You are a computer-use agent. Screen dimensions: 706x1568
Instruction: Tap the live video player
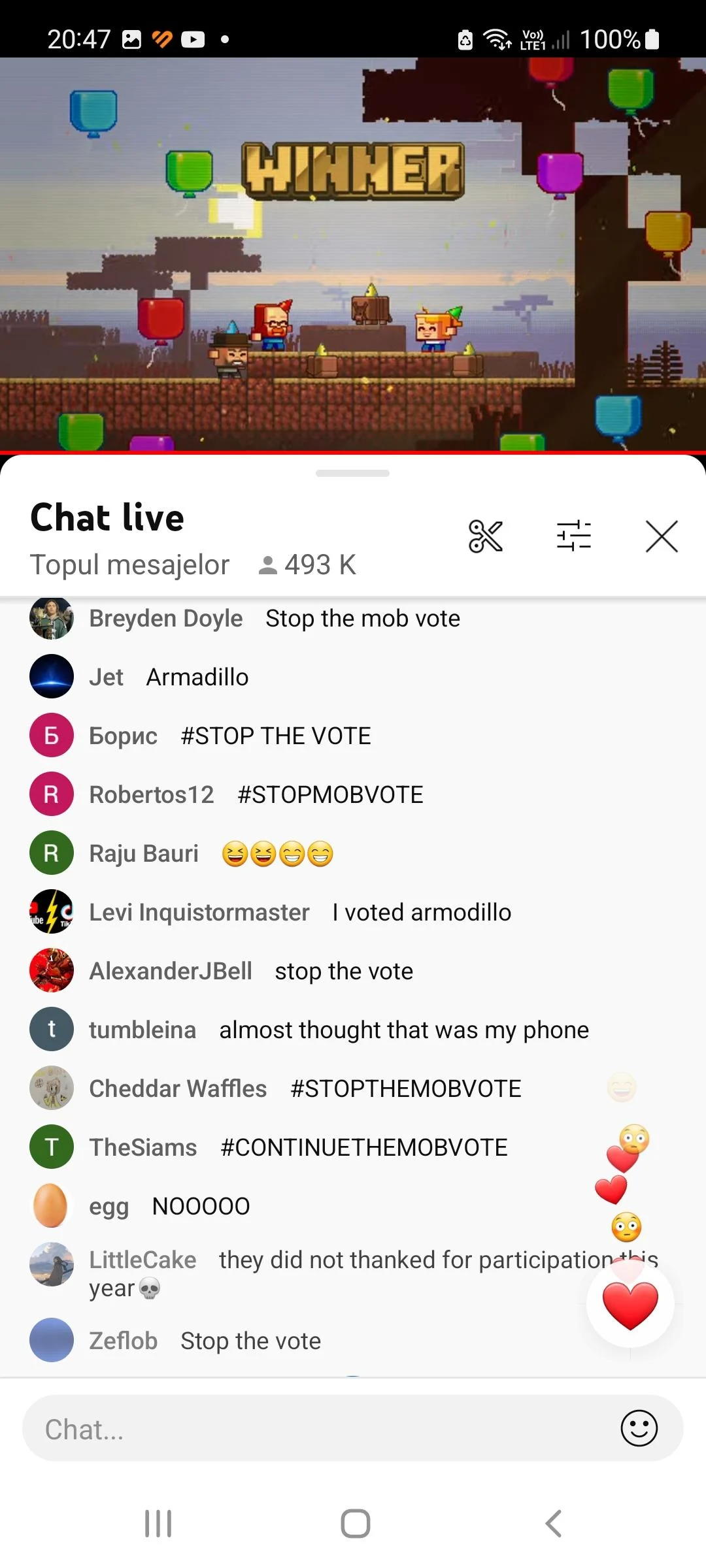pyautogui.click(x=353, y=255)
